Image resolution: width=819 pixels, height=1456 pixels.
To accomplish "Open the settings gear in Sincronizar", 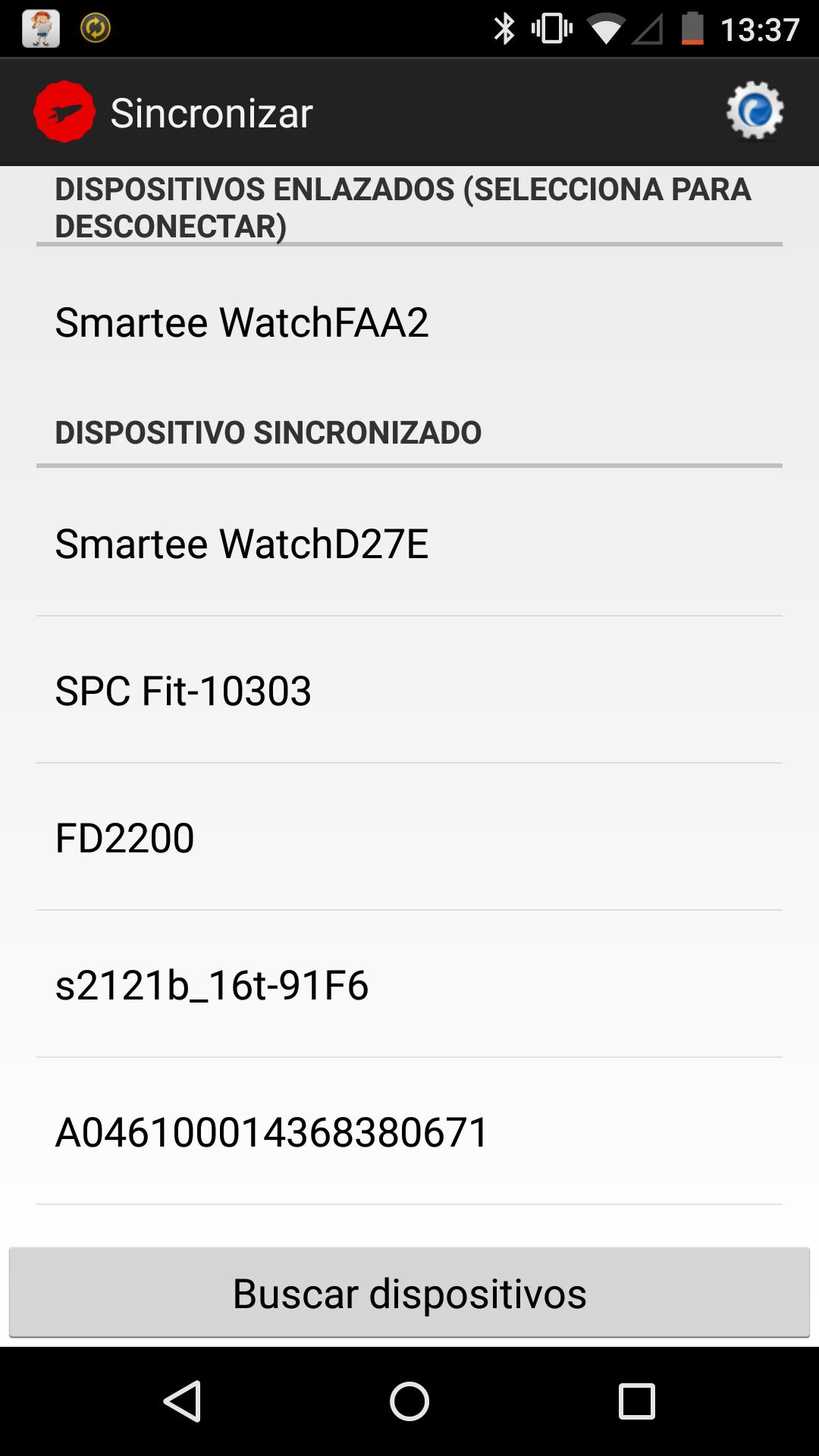I will tap(755, 111).
